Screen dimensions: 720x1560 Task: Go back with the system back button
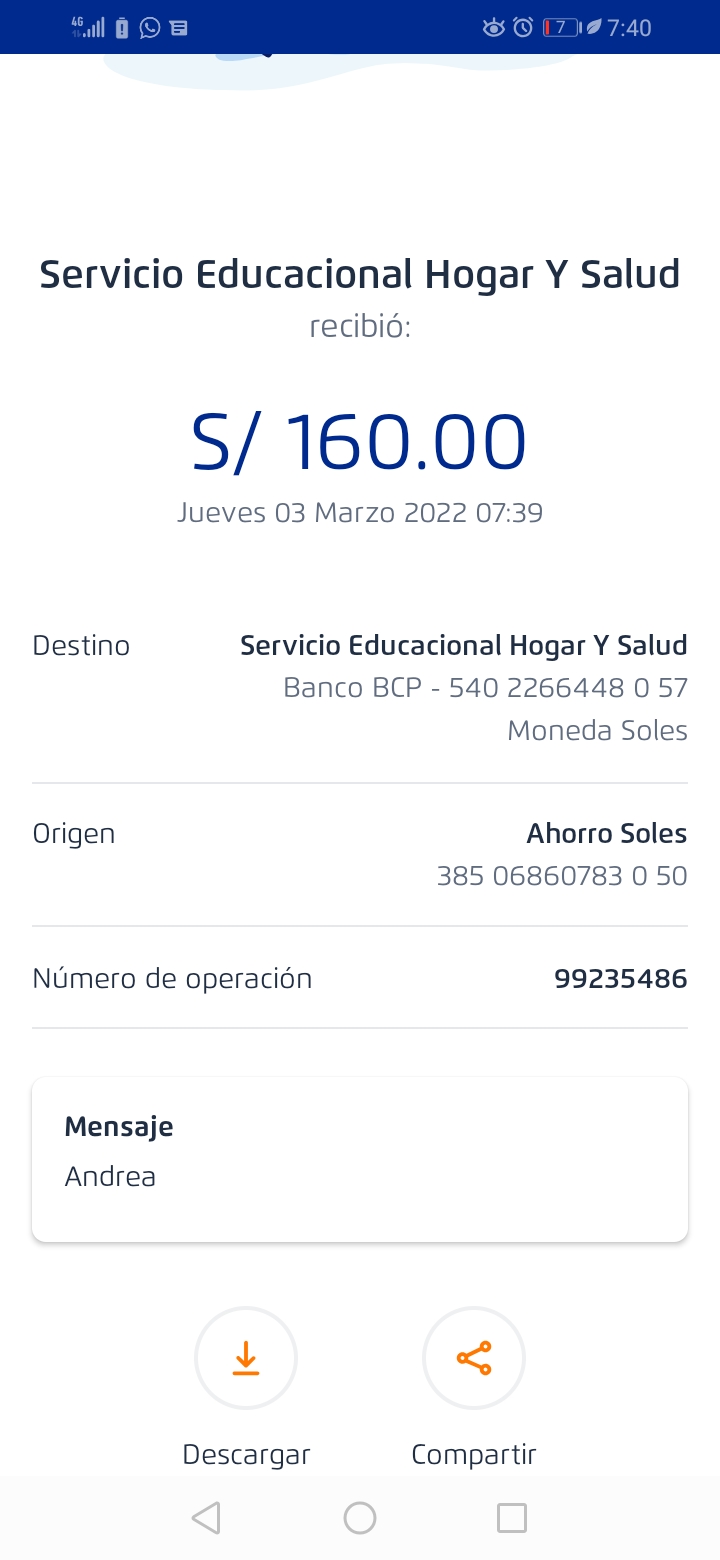point(206,1518)
